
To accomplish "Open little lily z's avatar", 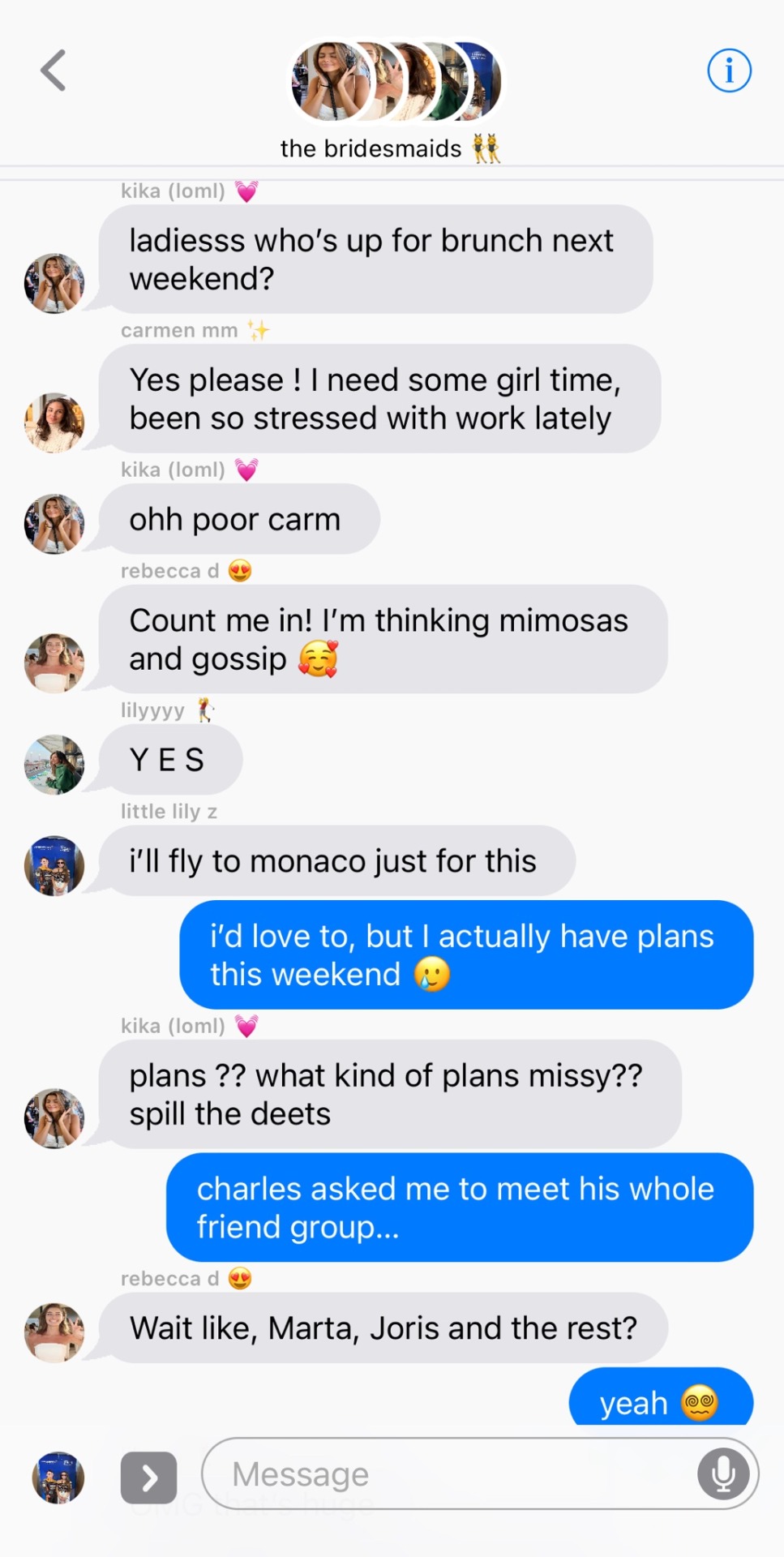I will click(54, 865).
